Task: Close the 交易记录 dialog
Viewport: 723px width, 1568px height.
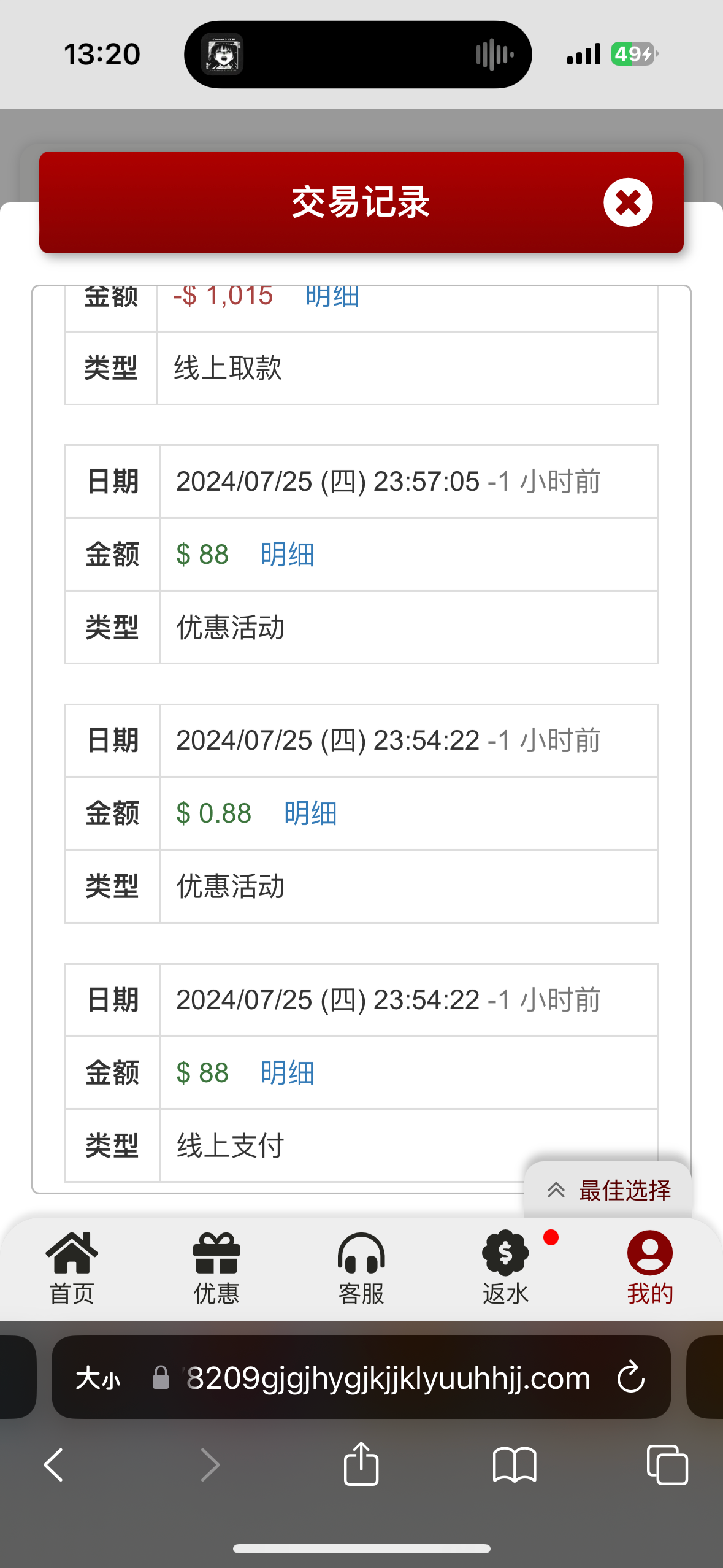Action: [x=627, y=202]
